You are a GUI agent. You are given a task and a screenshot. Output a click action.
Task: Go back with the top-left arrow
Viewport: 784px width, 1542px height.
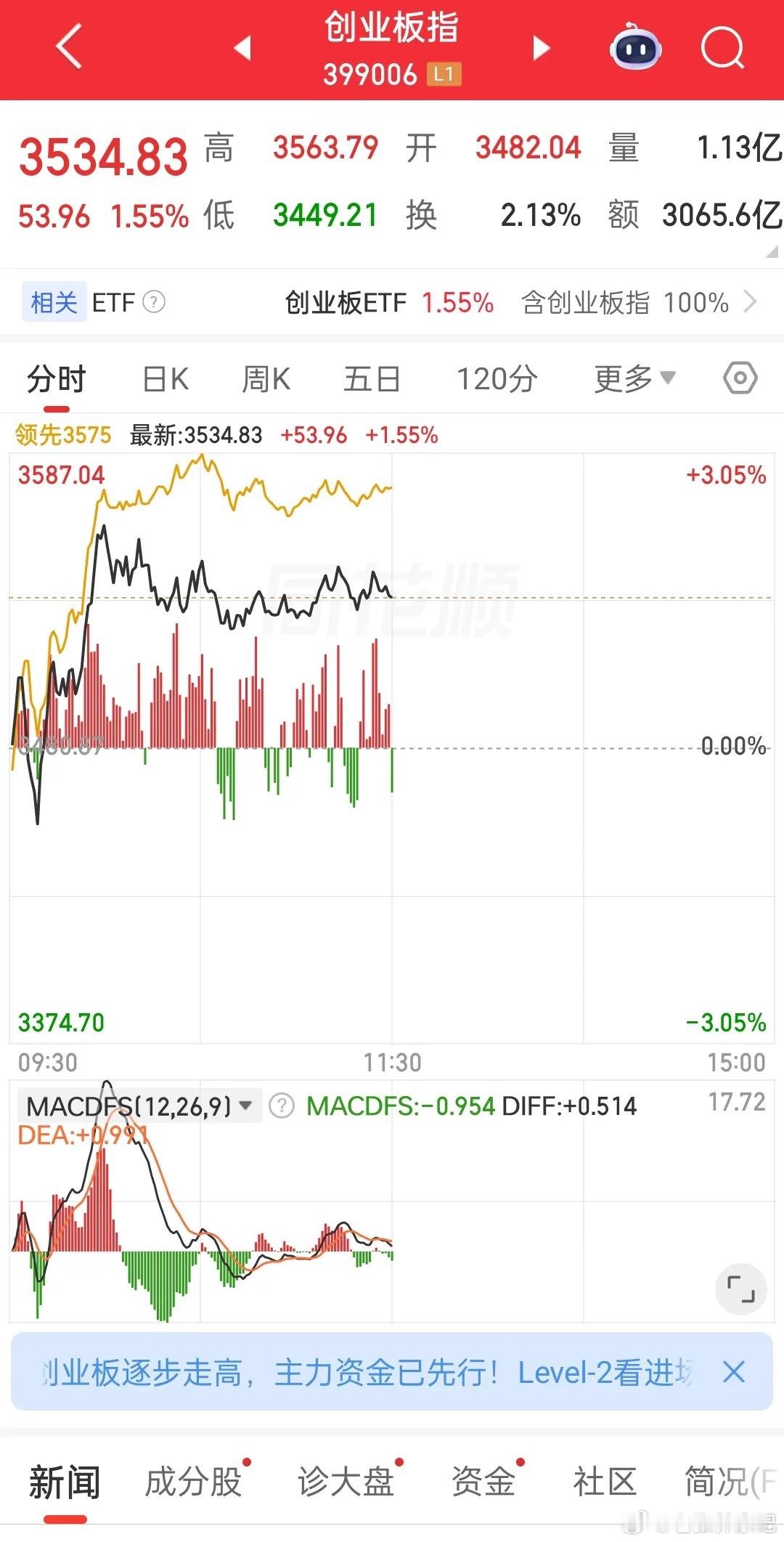(x=69, y=47)
